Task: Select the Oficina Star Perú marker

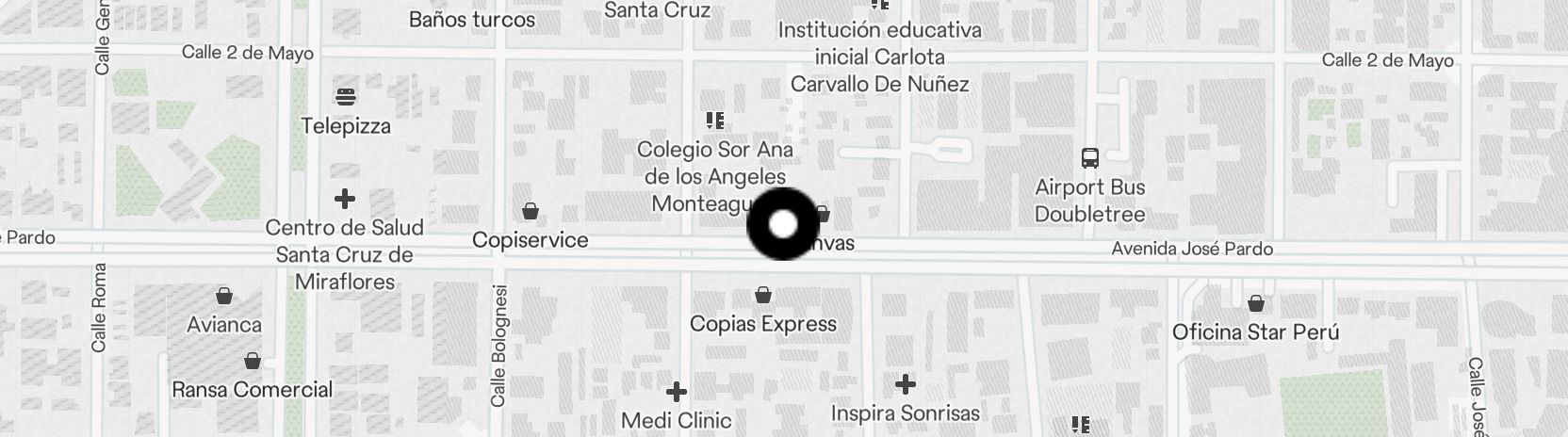Action: point(1255,304)
